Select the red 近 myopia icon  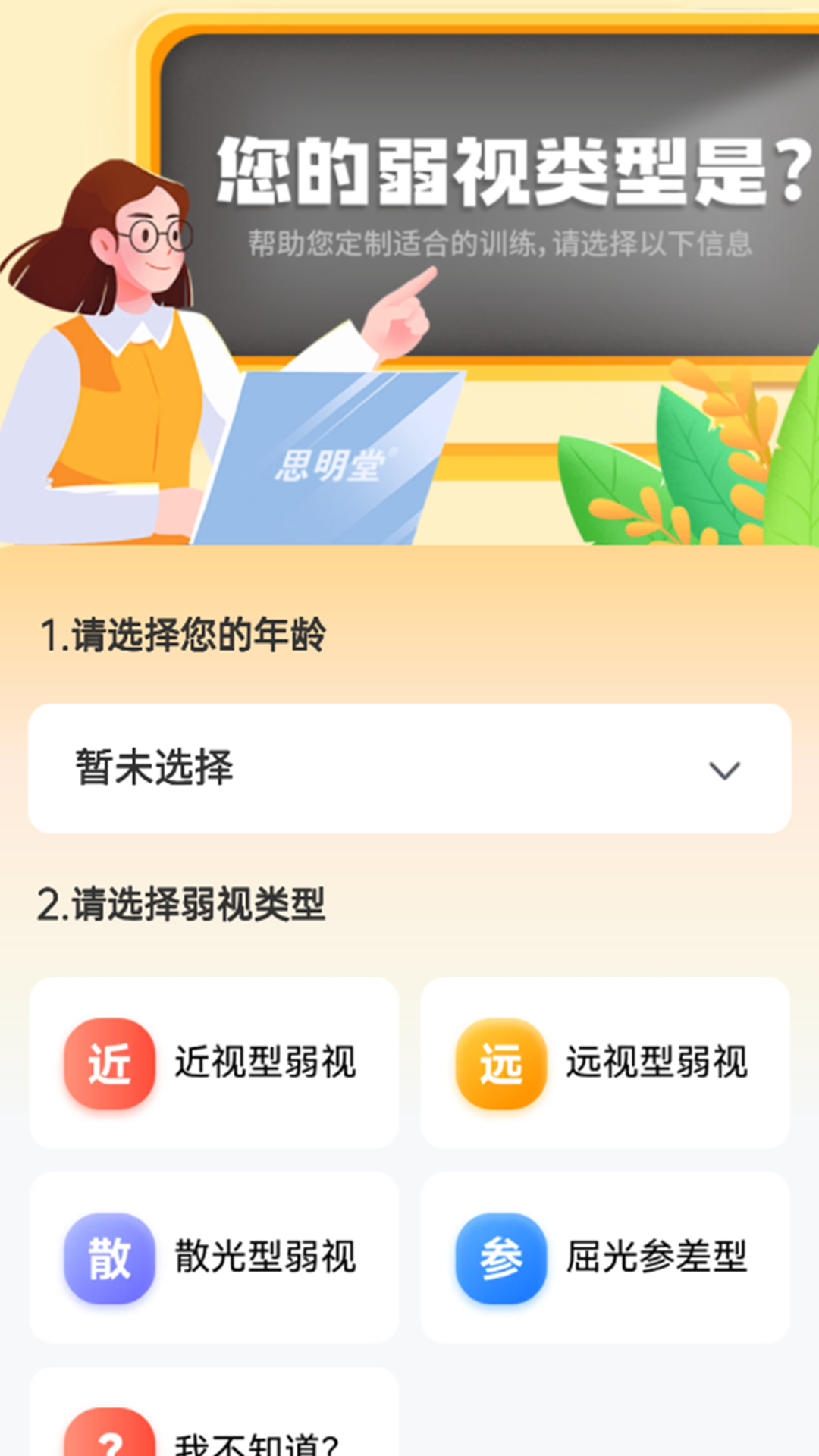[x=108, y=1064]
